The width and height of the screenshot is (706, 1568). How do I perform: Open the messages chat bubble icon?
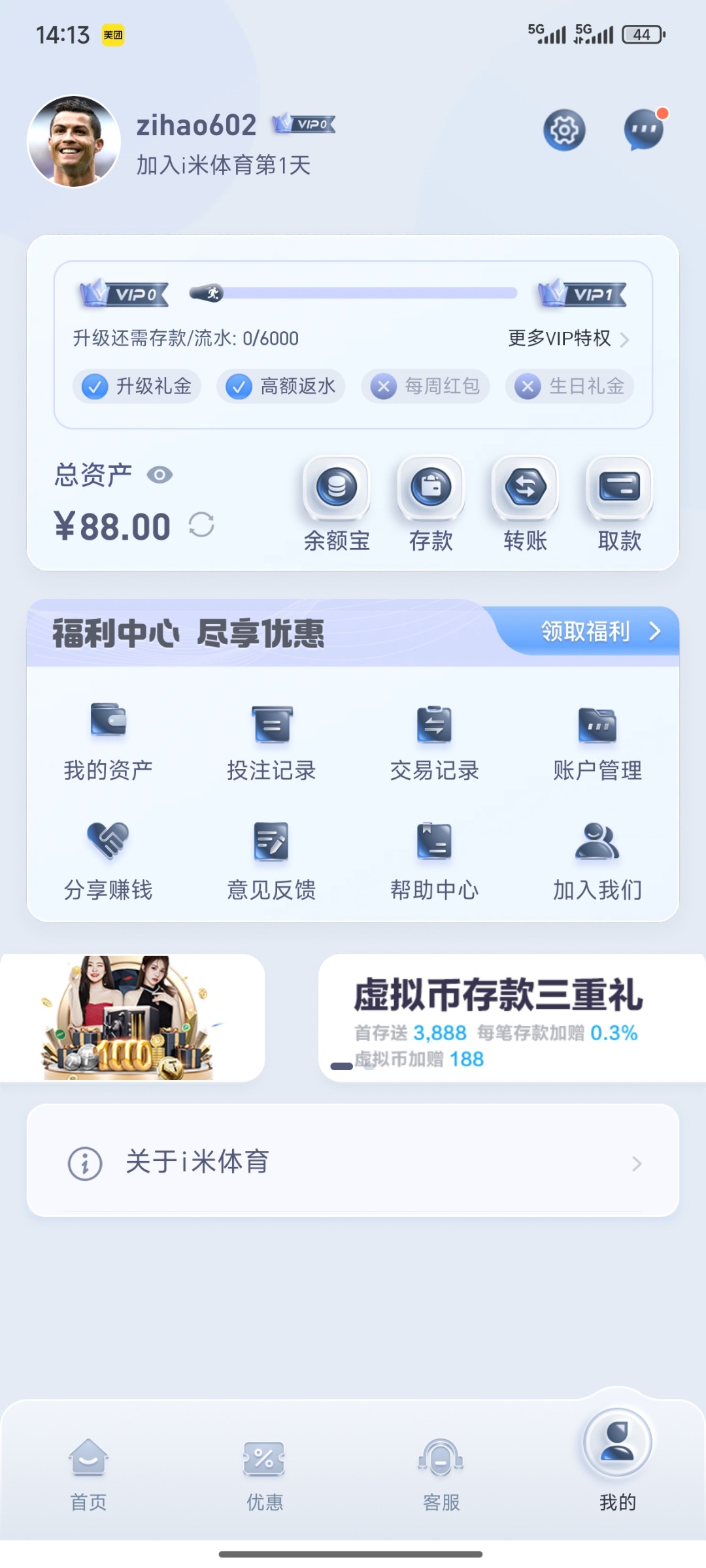coord(644,129)
